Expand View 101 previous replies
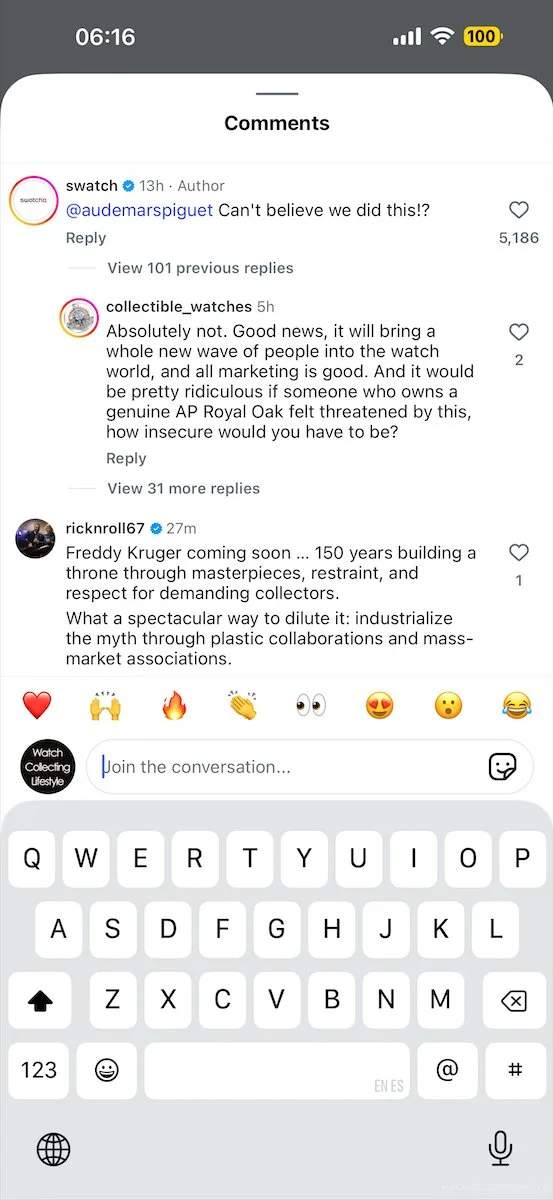Viewport: 553px width, 1200px height. 200,268
